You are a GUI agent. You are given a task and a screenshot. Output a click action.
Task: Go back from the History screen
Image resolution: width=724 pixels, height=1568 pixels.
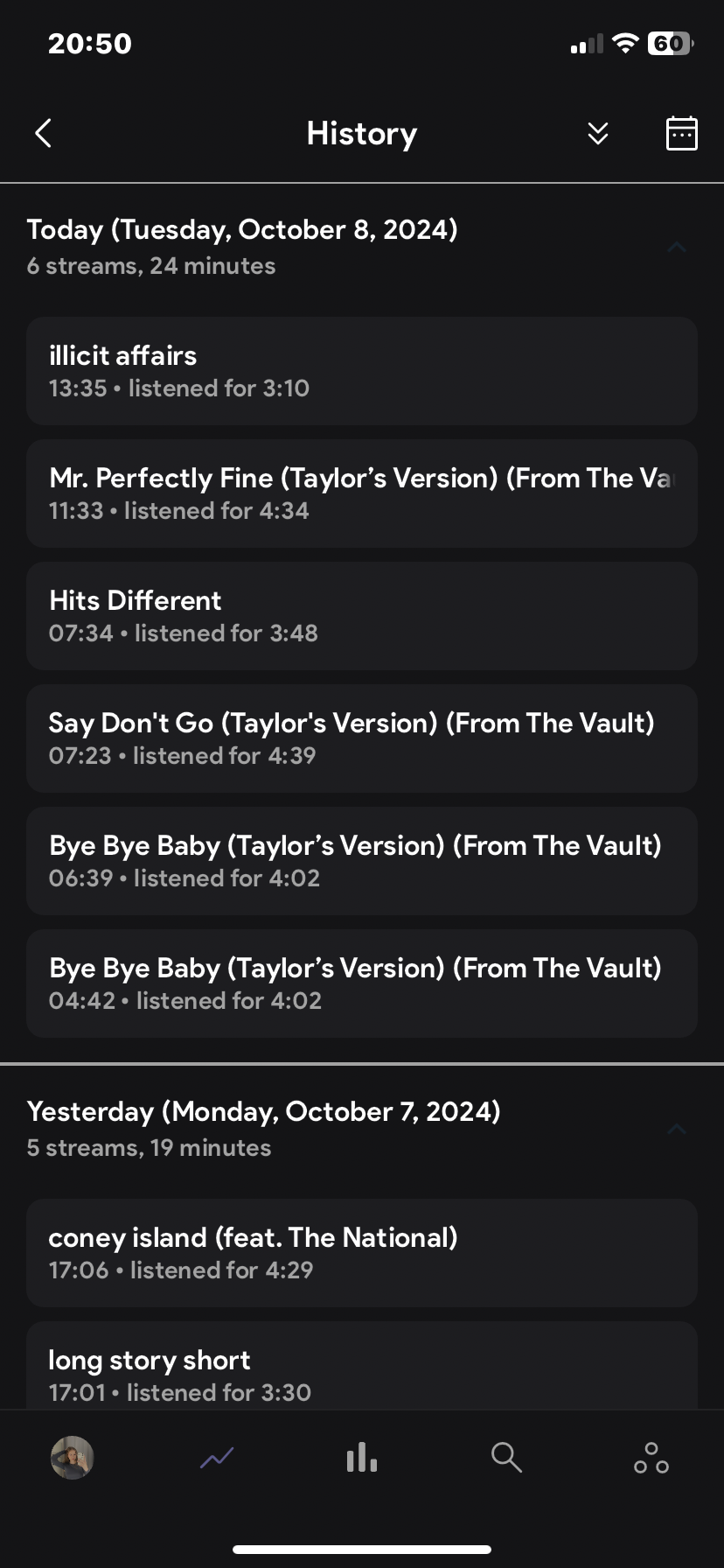[x=43, y=133]
